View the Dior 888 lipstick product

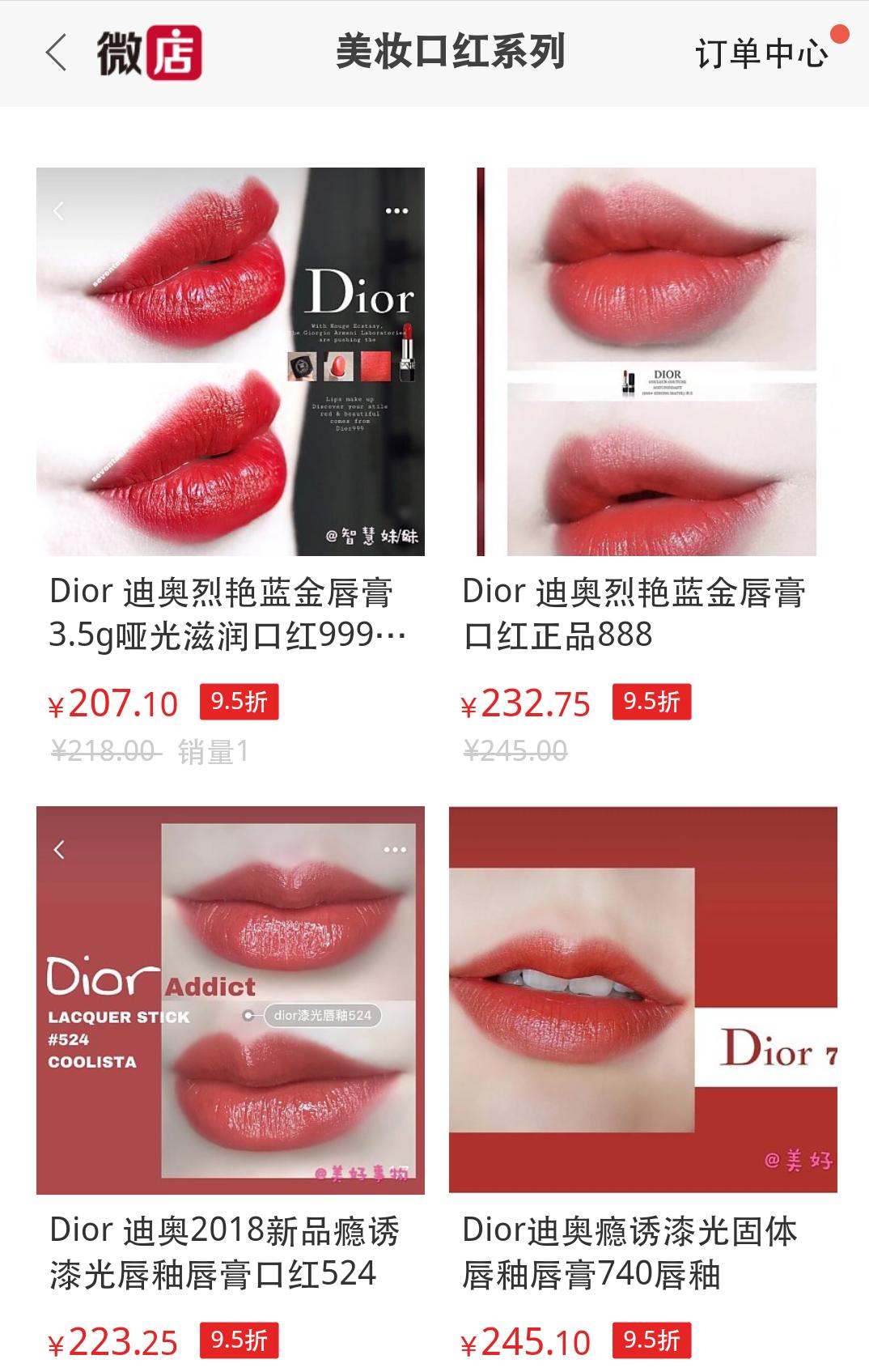point(643,362)
